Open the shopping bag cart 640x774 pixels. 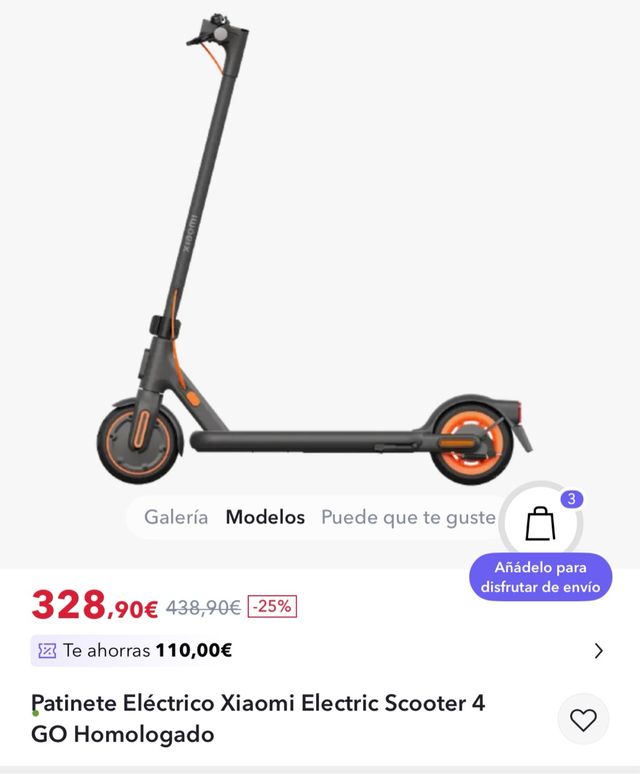[x=541, y=522]
